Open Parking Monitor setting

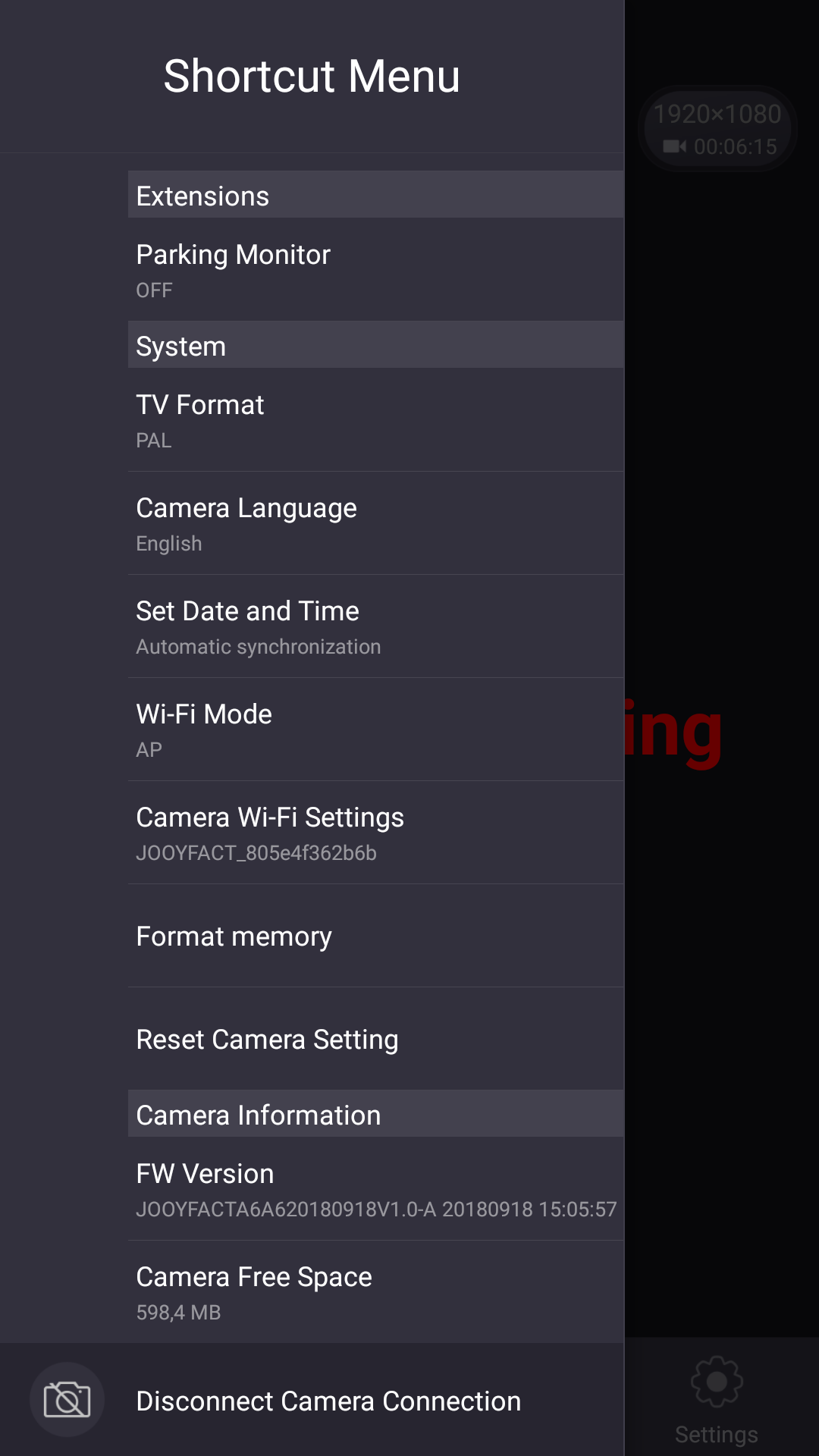375,270
